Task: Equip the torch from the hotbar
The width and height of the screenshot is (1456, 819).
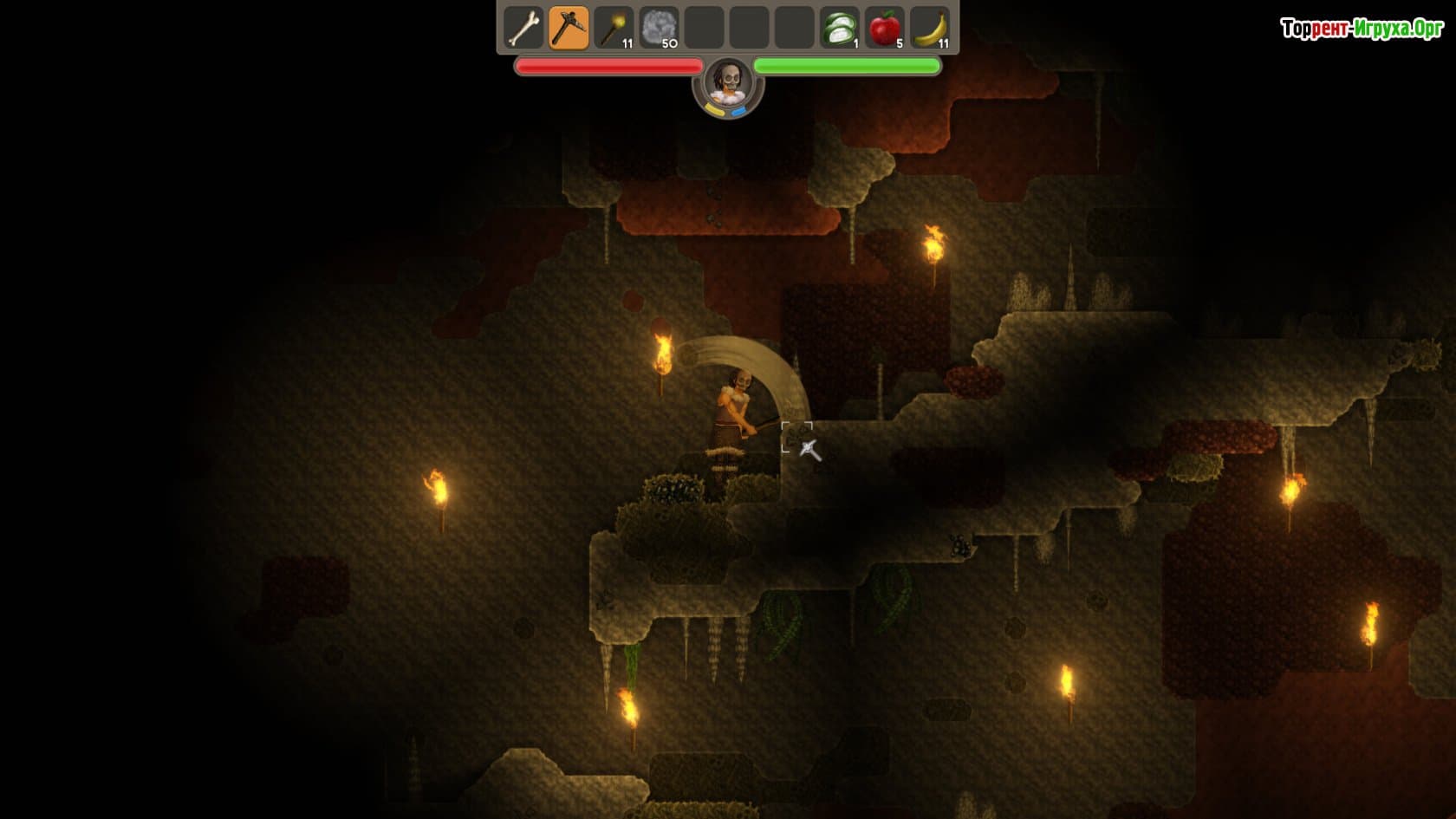Action: click(614, 29)
